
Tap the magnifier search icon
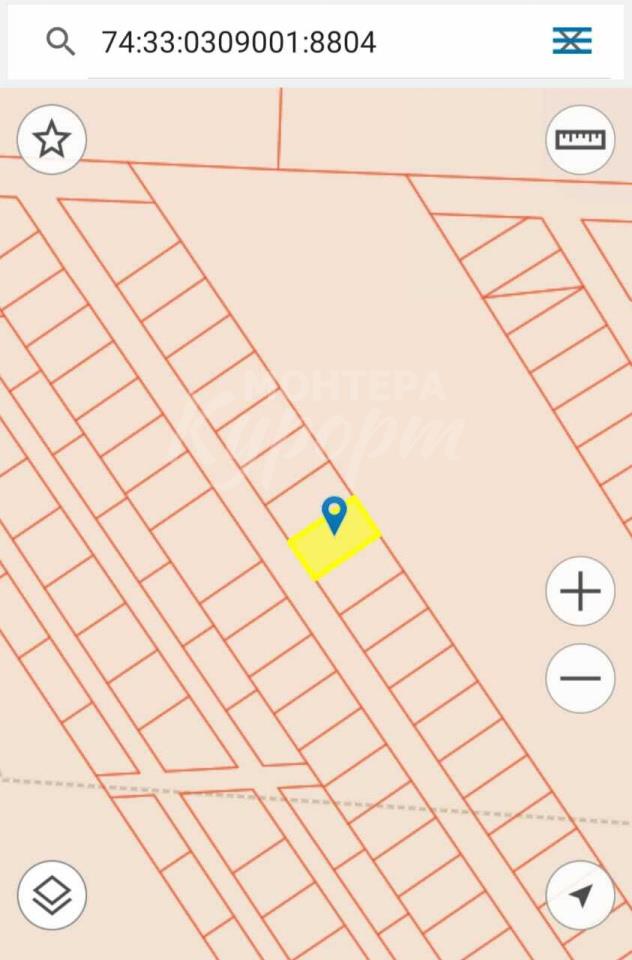[x=61, y=42]
